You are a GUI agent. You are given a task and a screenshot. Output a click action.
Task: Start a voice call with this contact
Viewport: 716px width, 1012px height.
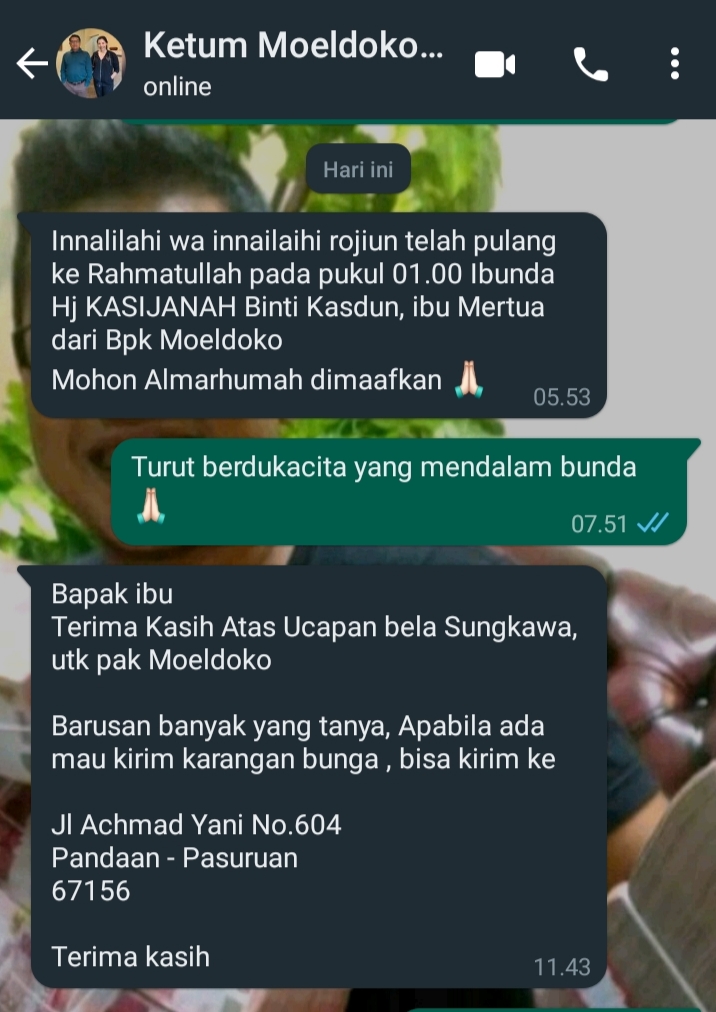click(x=590, y=64)
